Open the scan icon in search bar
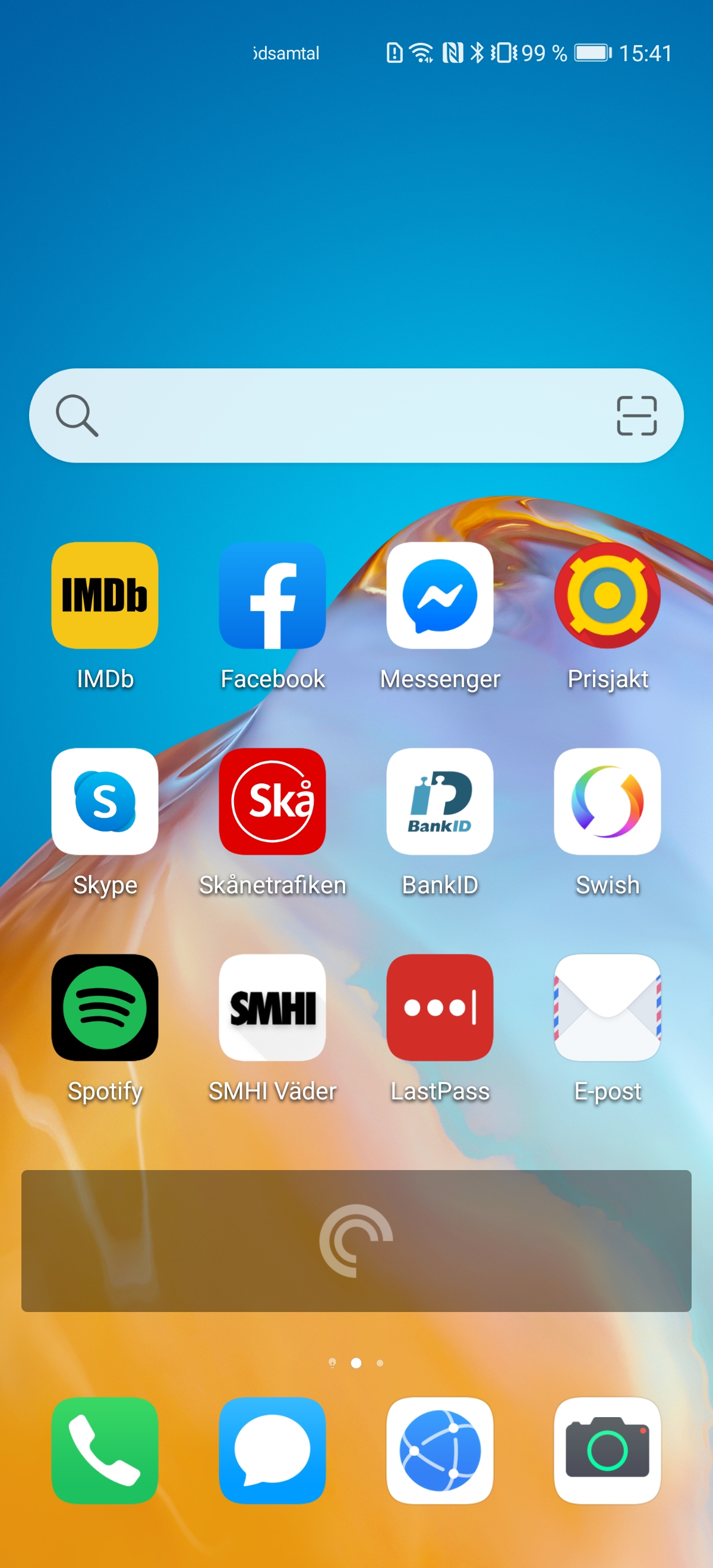 (x=636, y=416)
